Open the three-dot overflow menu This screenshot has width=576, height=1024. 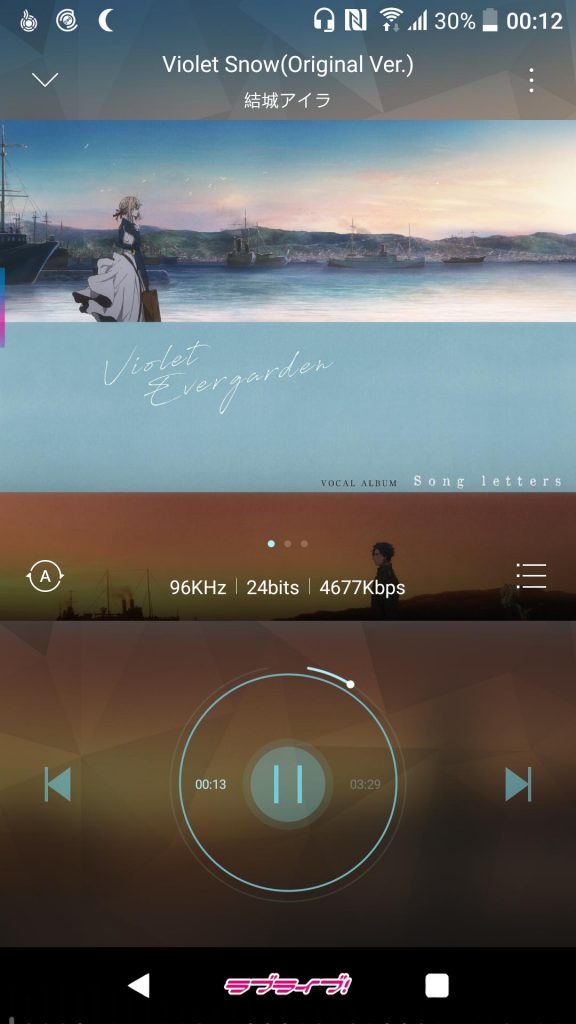tap(531, 80)
